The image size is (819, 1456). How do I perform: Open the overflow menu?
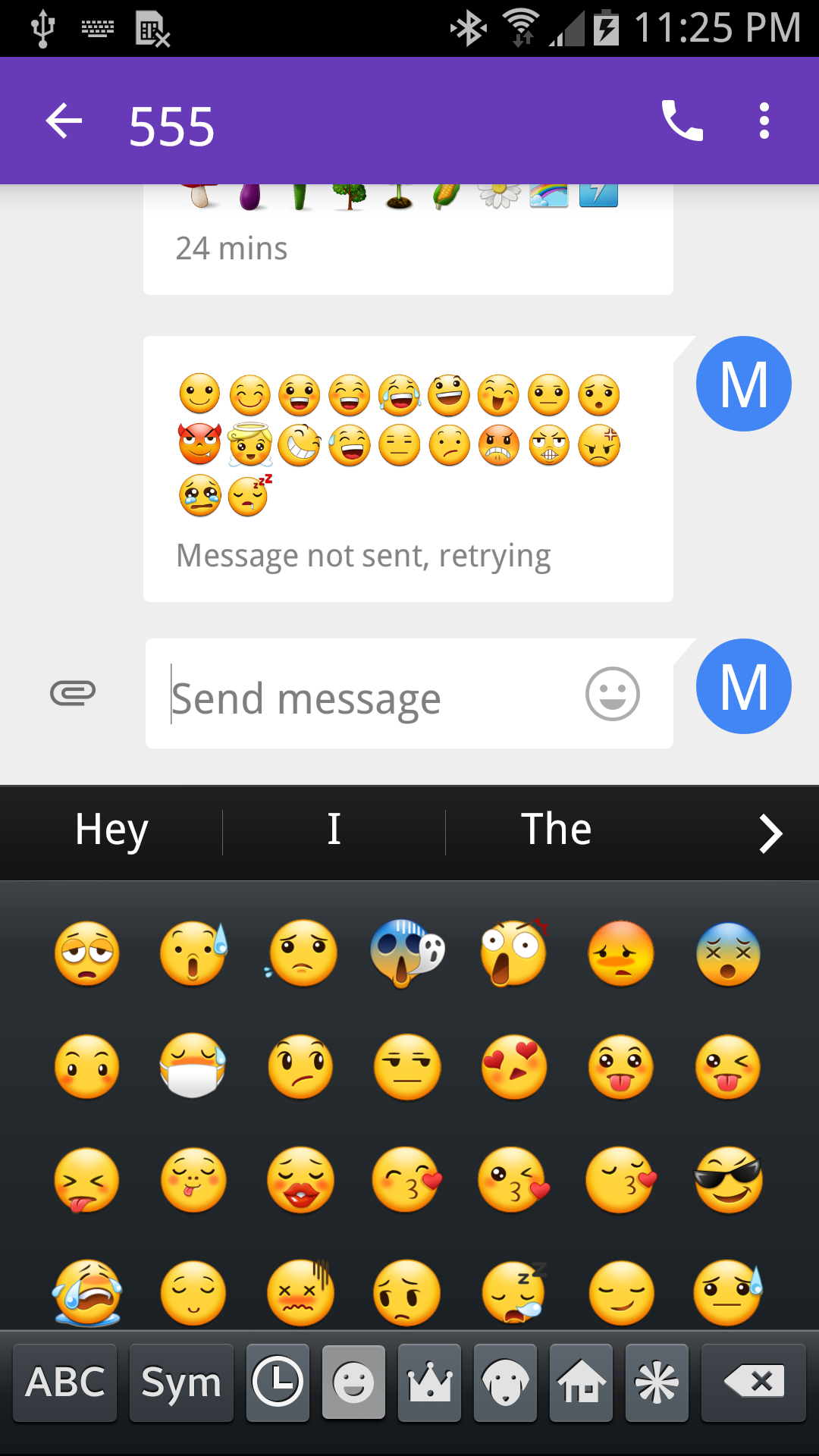tap(764, 121)
